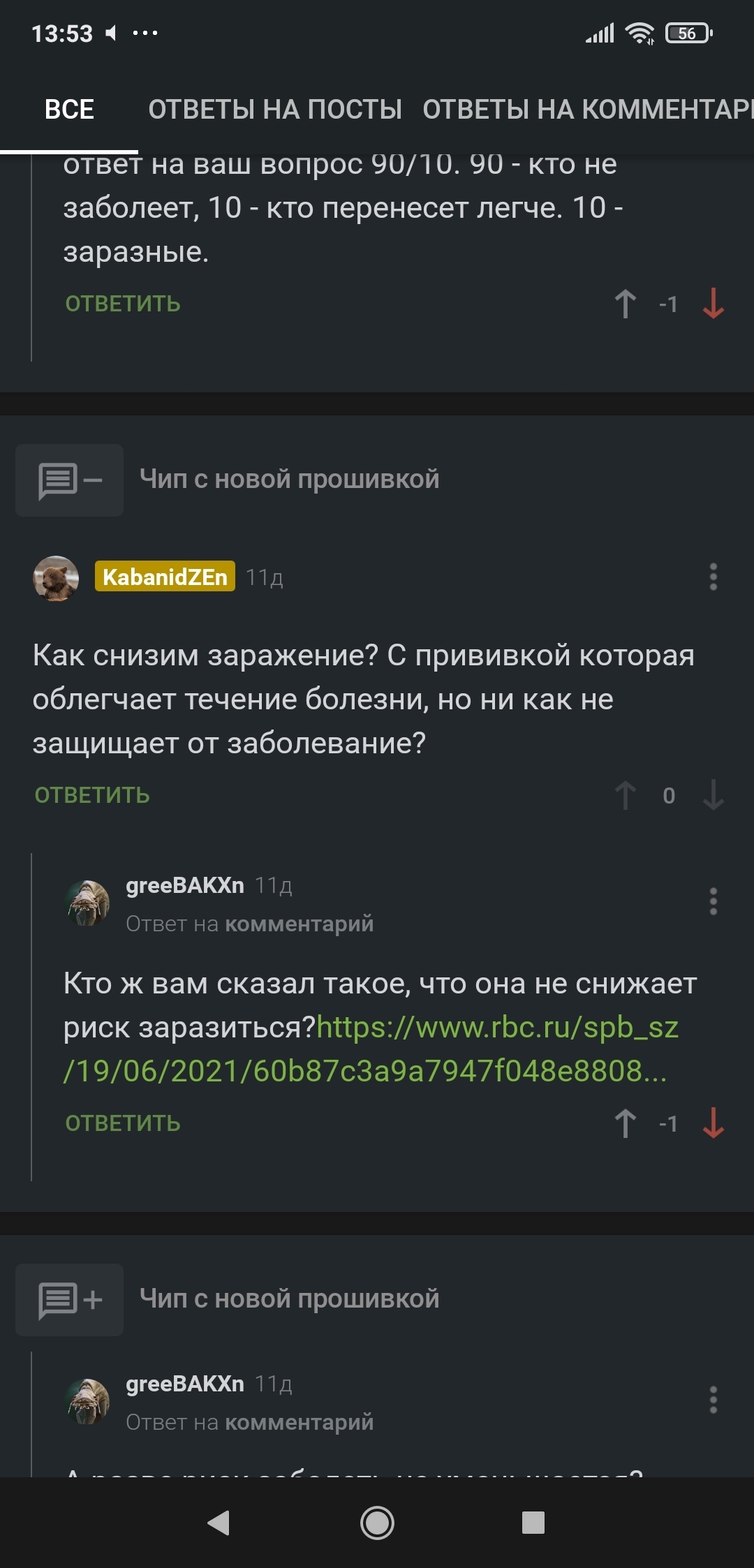The image size is (754, 1568).
Task: Downvote greeBAKXn's reply with rbc link
Action: coord(713,1123)
